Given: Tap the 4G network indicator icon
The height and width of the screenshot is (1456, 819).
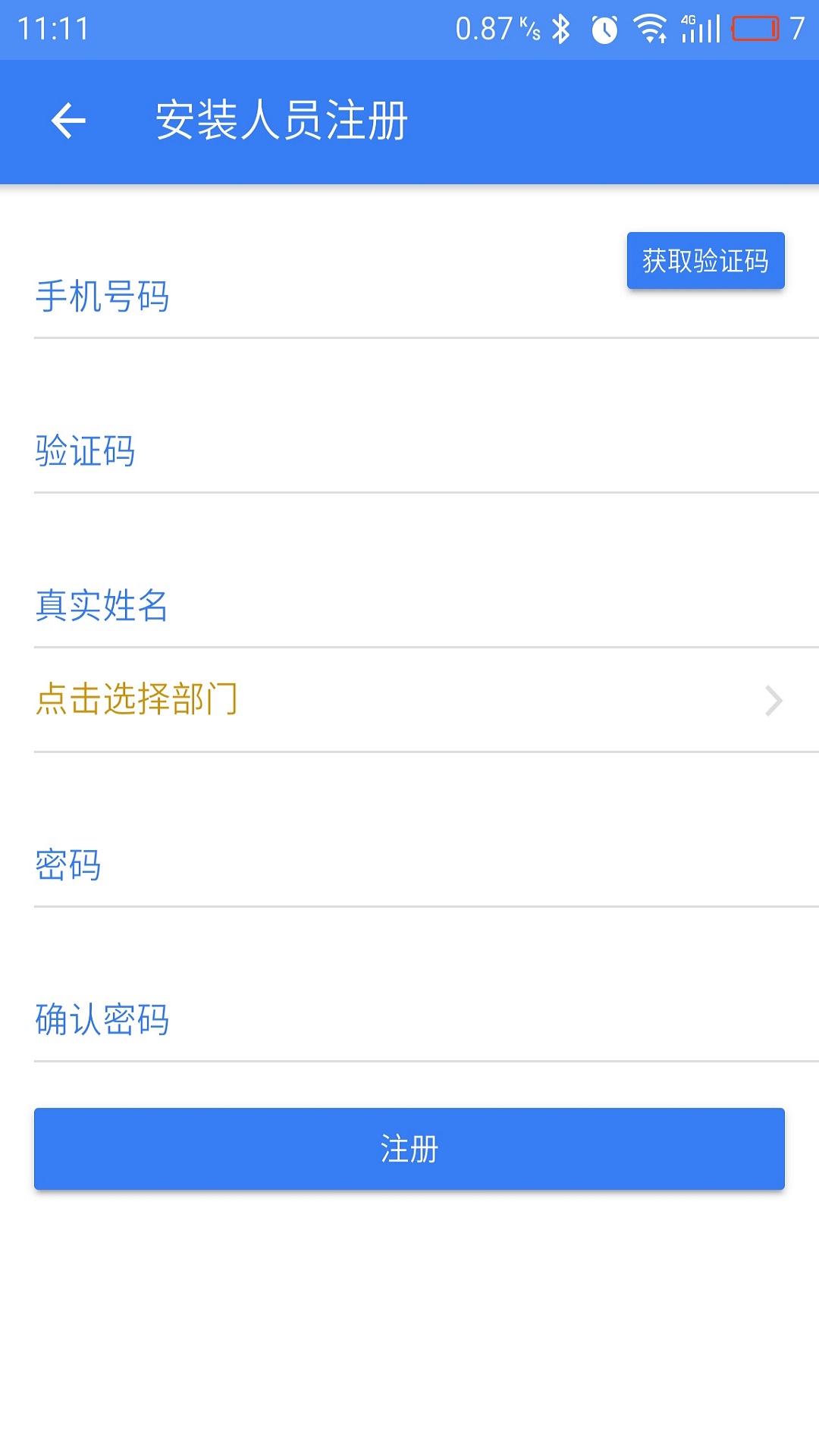Looking at the screenshot, I should (x=689, y=19).
